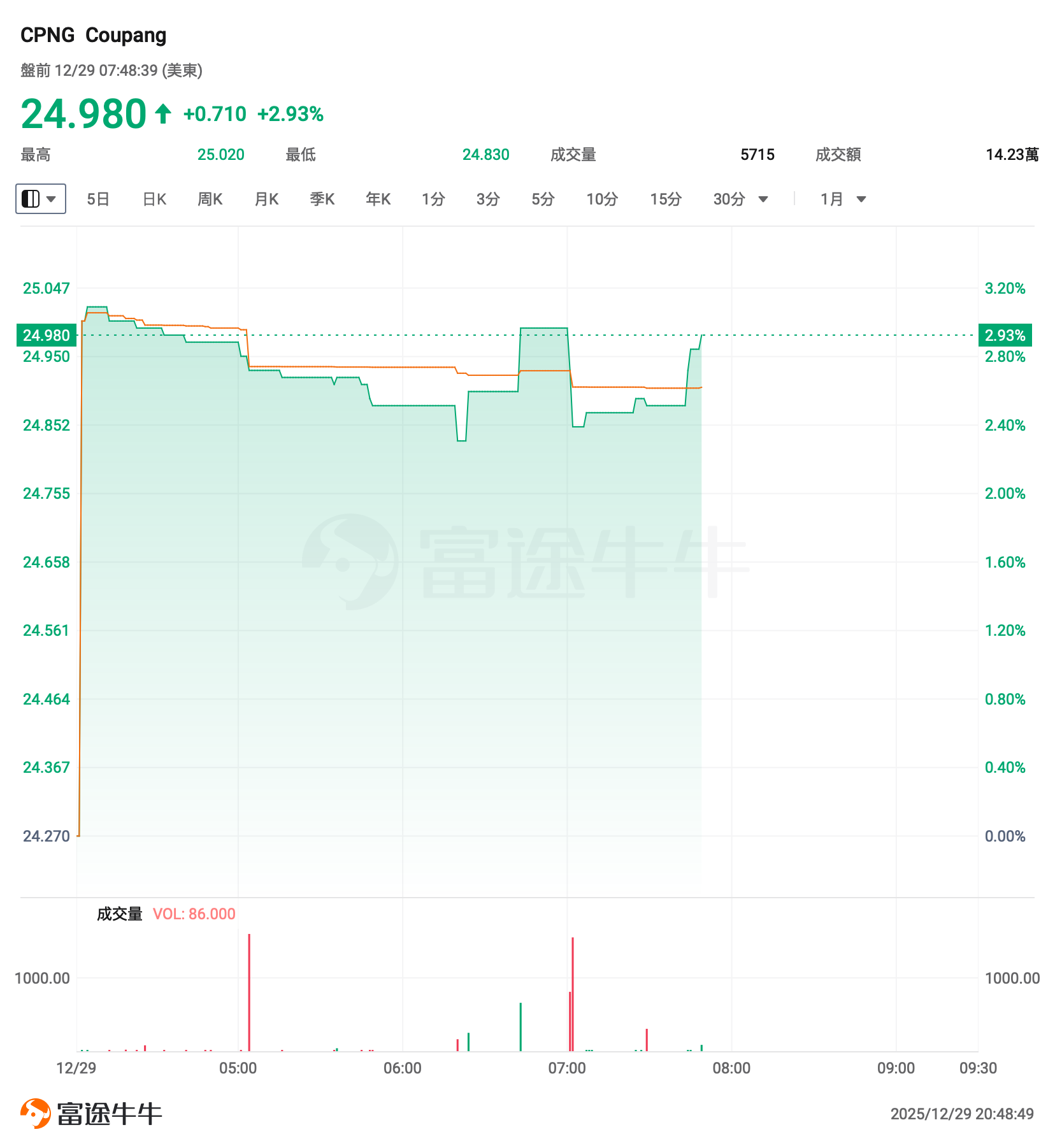Show the 周K weekly chart
Viewport: 1055px width, 1148px height.
210,199
